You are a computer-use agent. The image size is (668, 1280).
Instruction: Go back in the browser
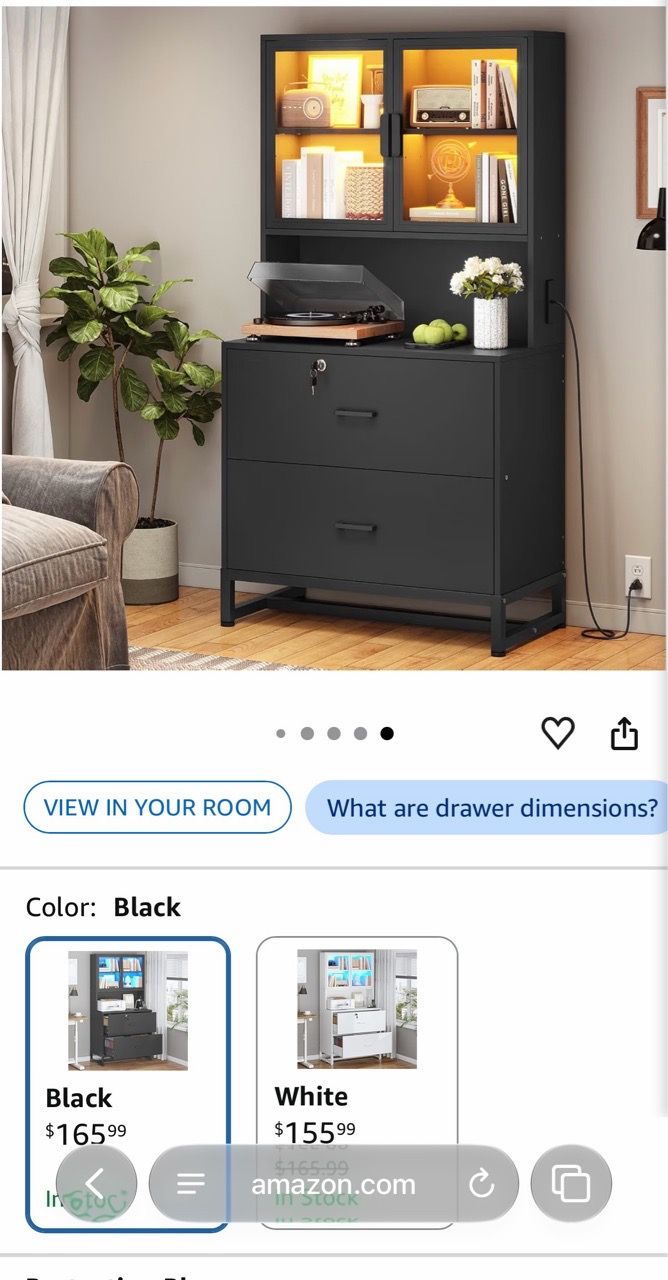point(96,1184)
